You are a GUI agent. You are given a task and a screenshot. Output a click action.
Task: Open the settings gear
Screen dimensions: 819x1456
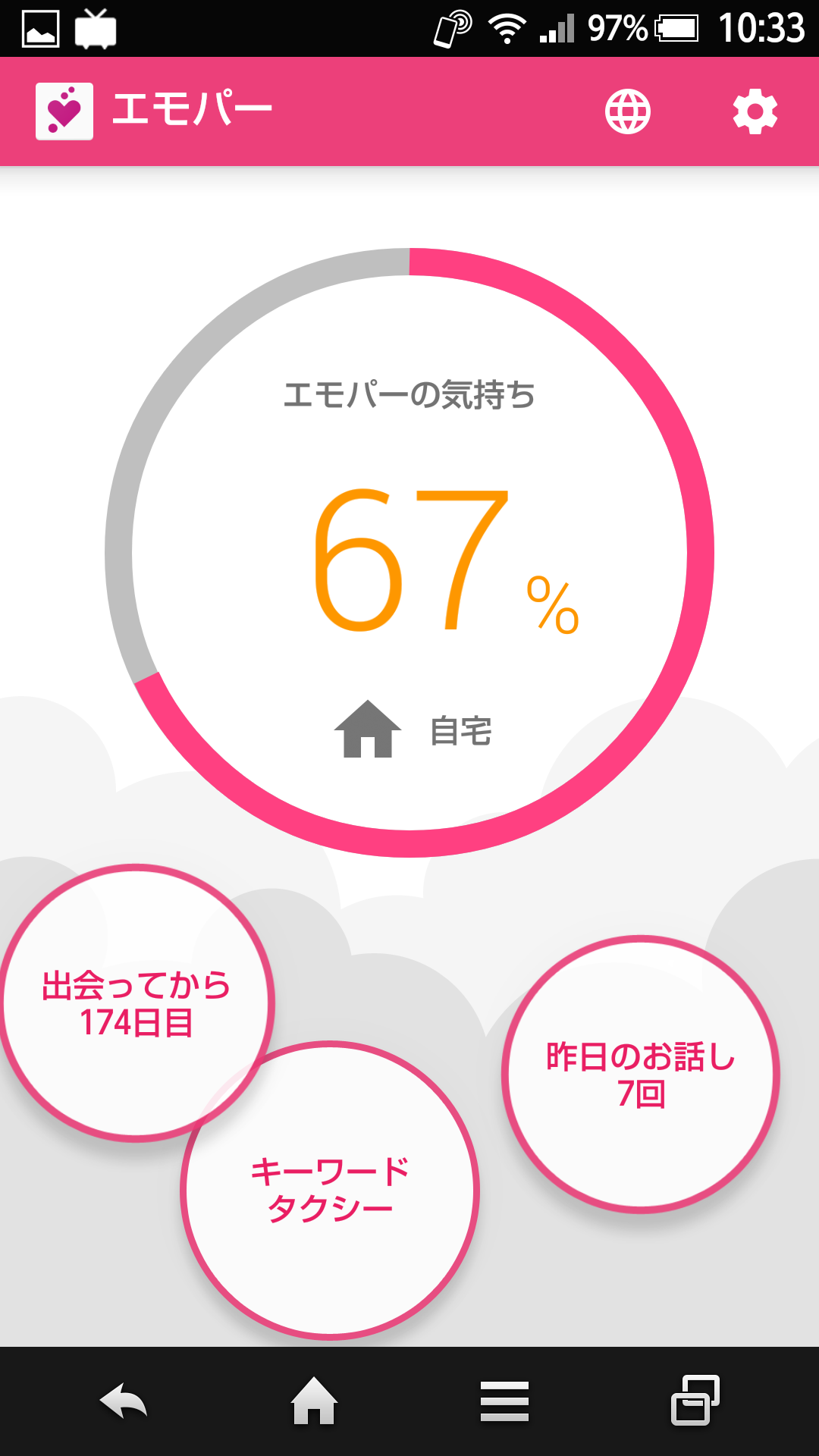click(x=755, y=112)
